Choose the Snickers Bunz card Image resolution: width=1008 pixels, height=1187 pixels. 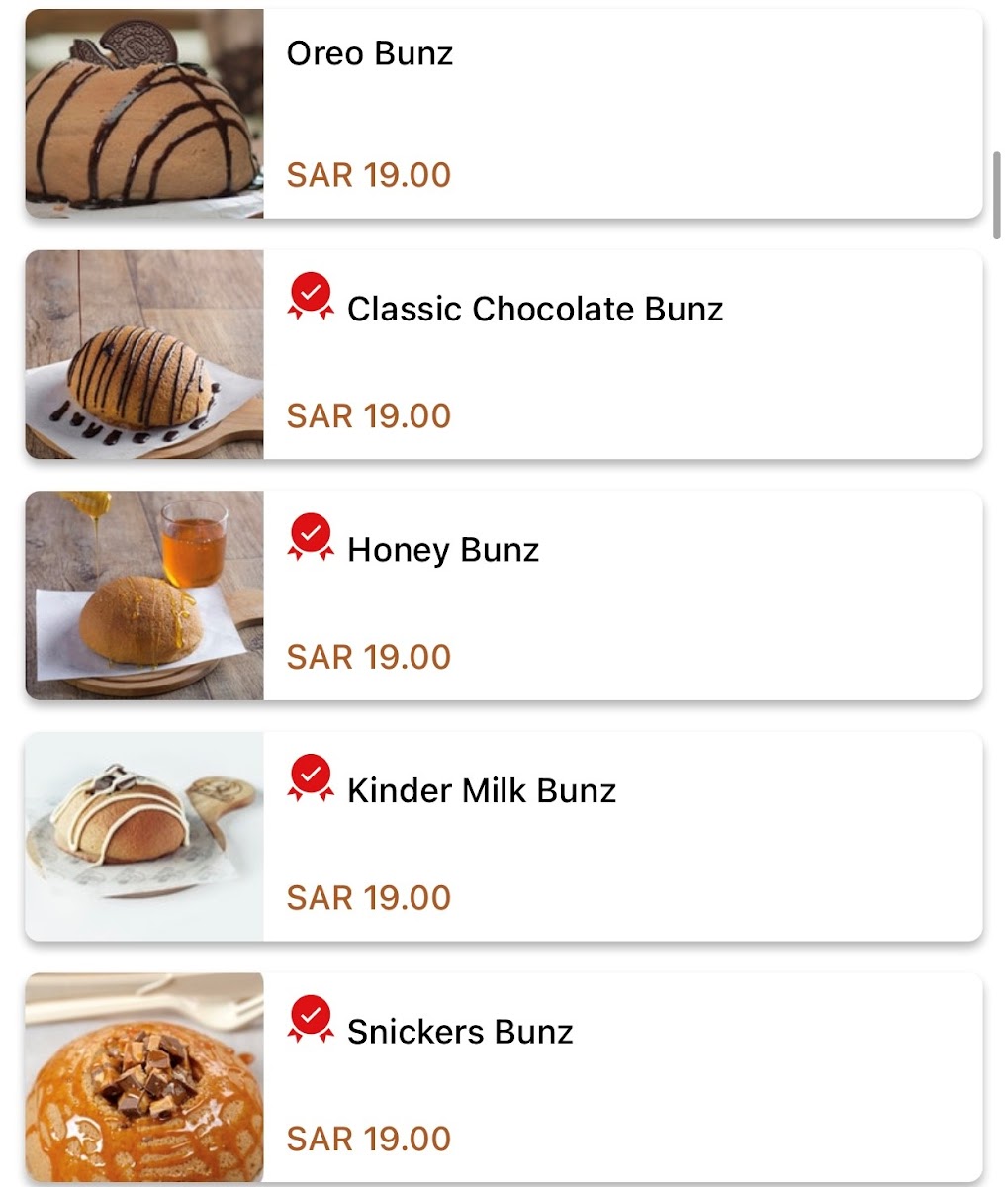[504, 1078]
